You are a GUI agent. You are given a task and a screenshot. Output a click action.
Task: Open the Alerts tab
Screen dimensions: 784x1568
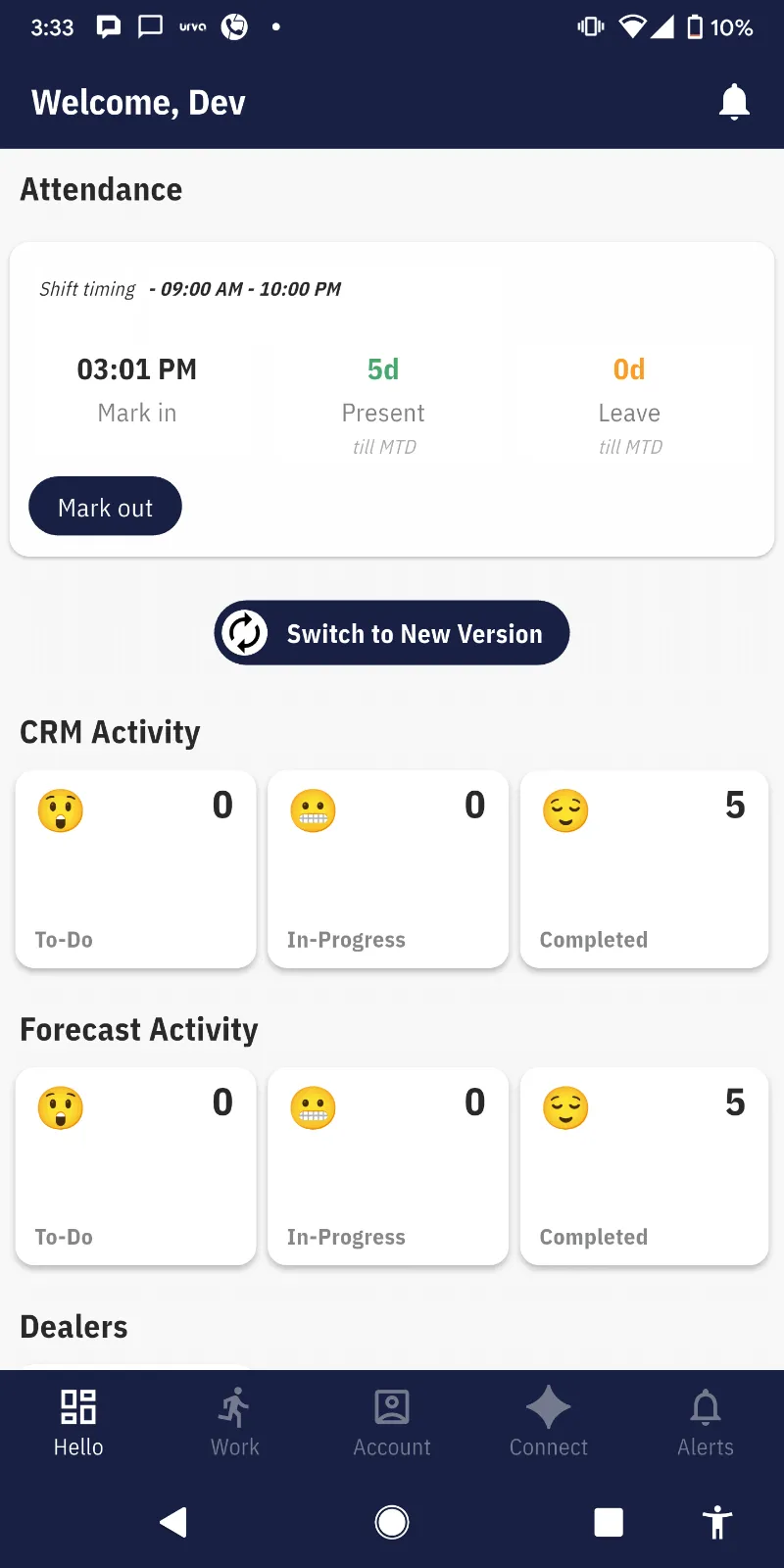pos(706,1423)
